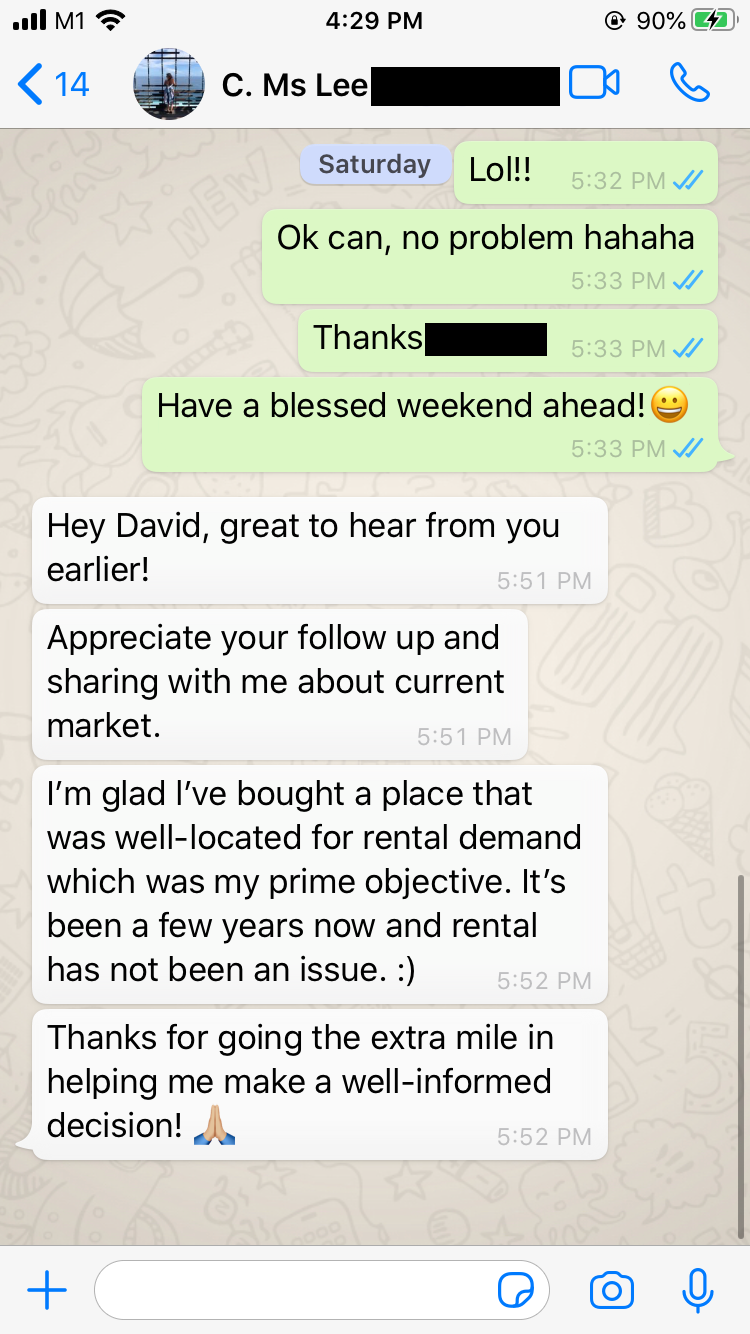
Task: Open the sticker picker in message box
Action: 516,1291
